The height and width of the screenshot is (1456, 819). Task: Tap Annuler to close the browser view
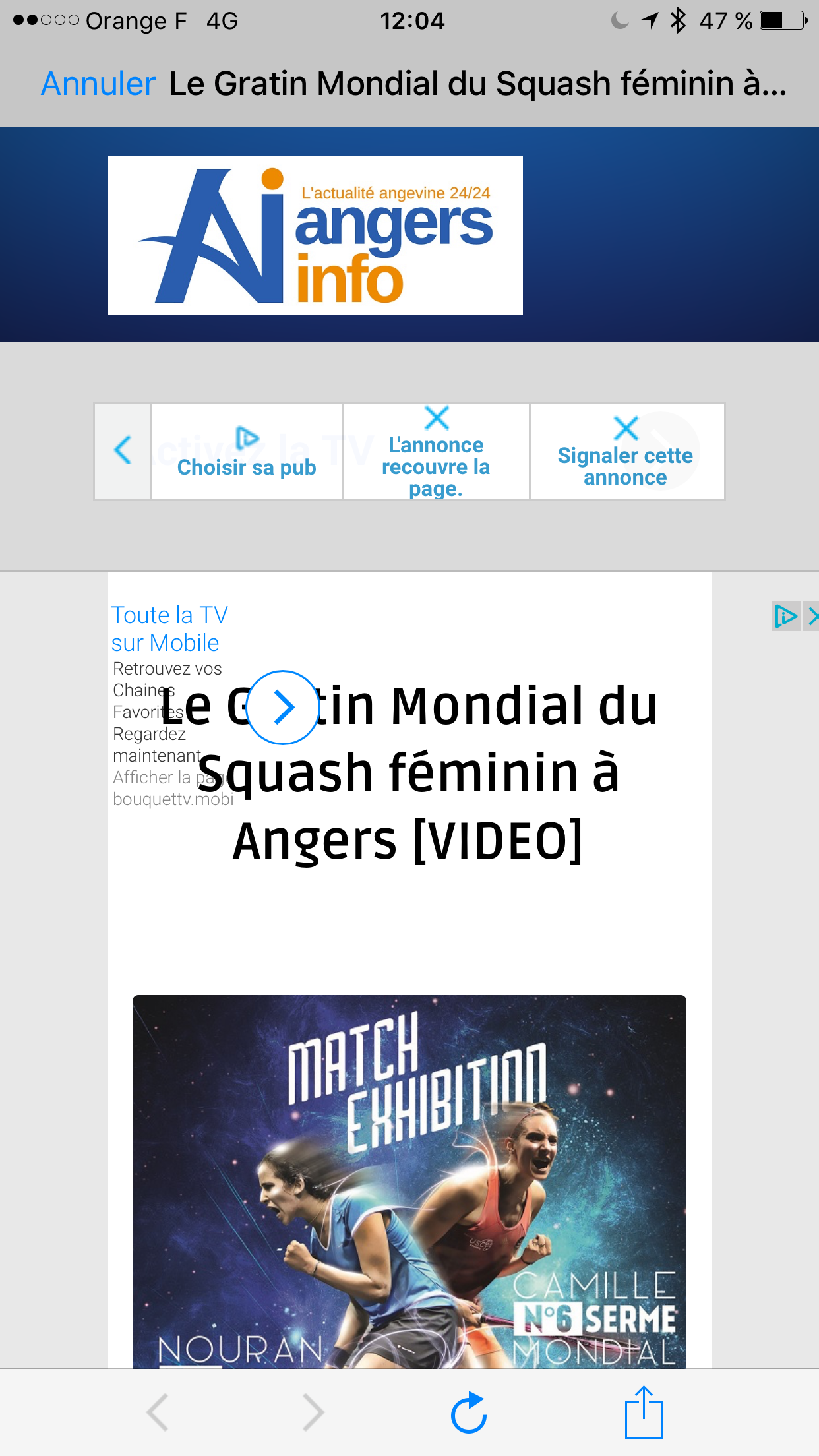point(98,84)
